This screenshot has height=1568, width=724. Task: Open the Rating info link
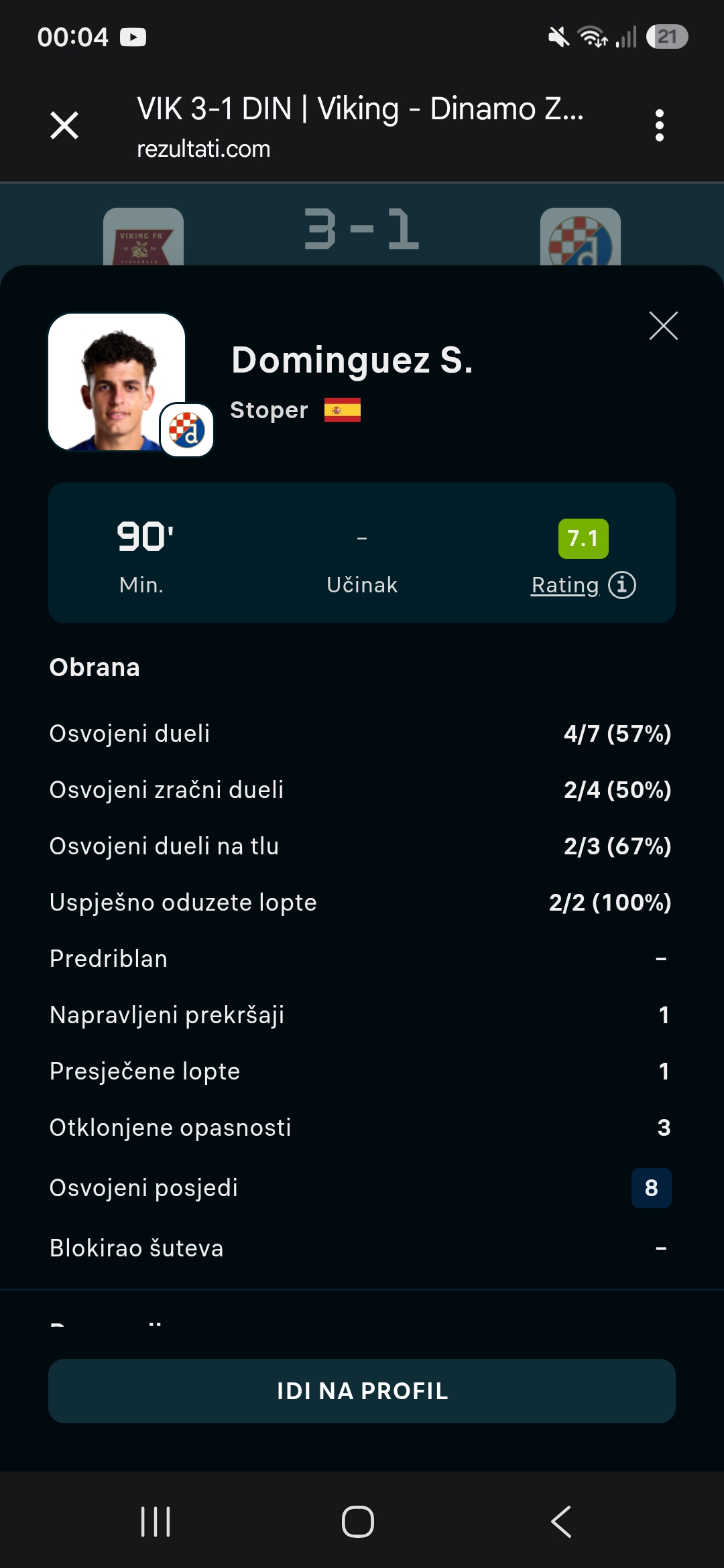(x=583, y=585)
